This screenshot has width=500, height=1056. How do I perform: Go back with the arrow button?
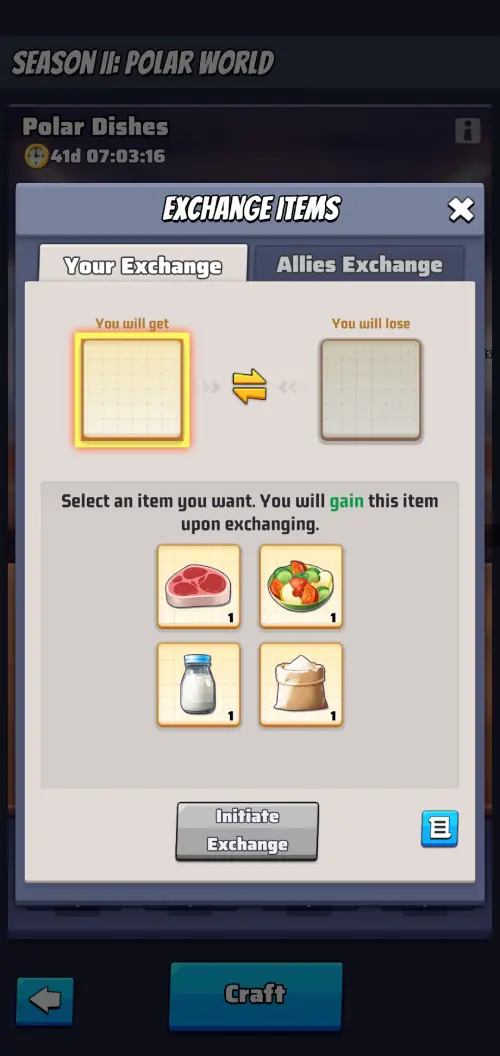(x=44, y=1001)
